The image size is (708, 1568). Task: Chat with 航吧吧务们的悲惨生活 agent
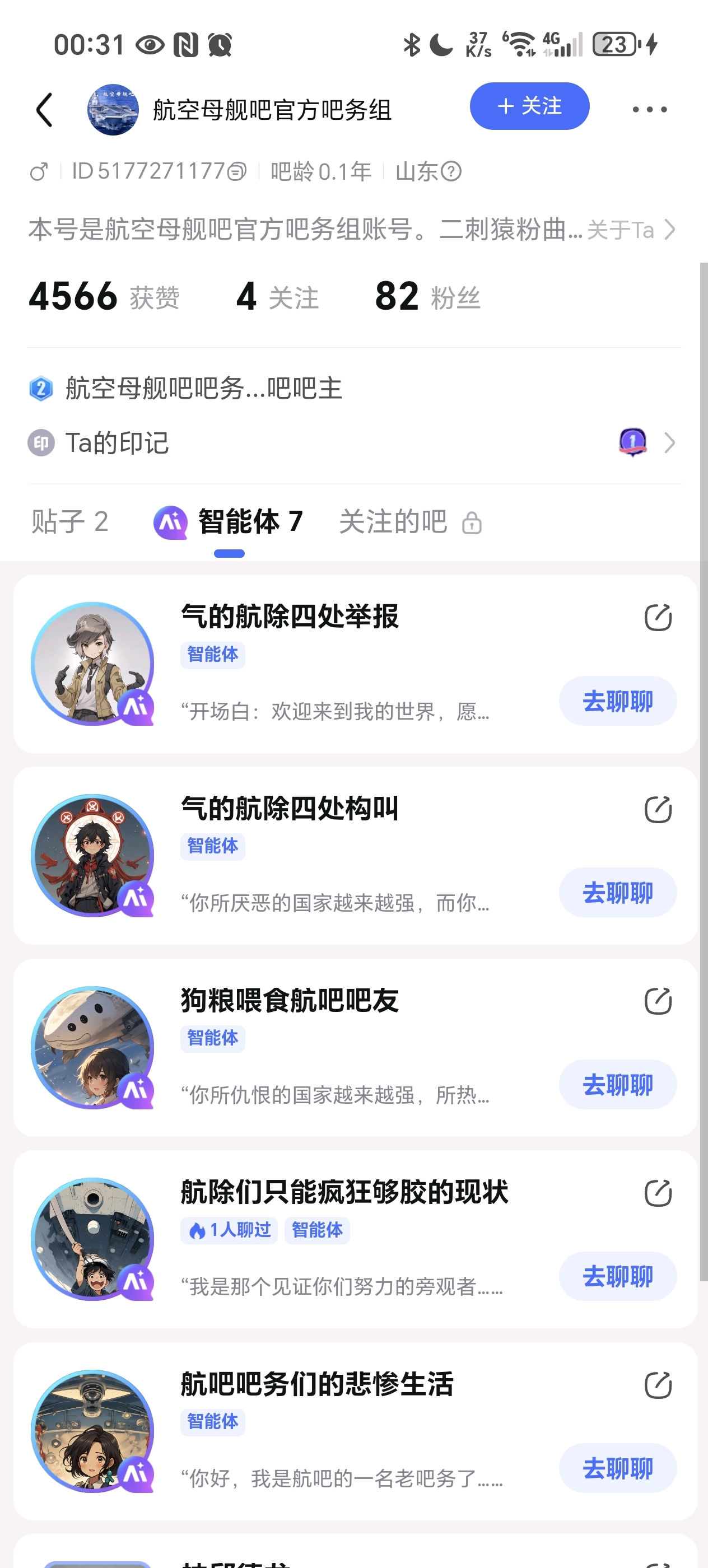[x=617, y=1468]
